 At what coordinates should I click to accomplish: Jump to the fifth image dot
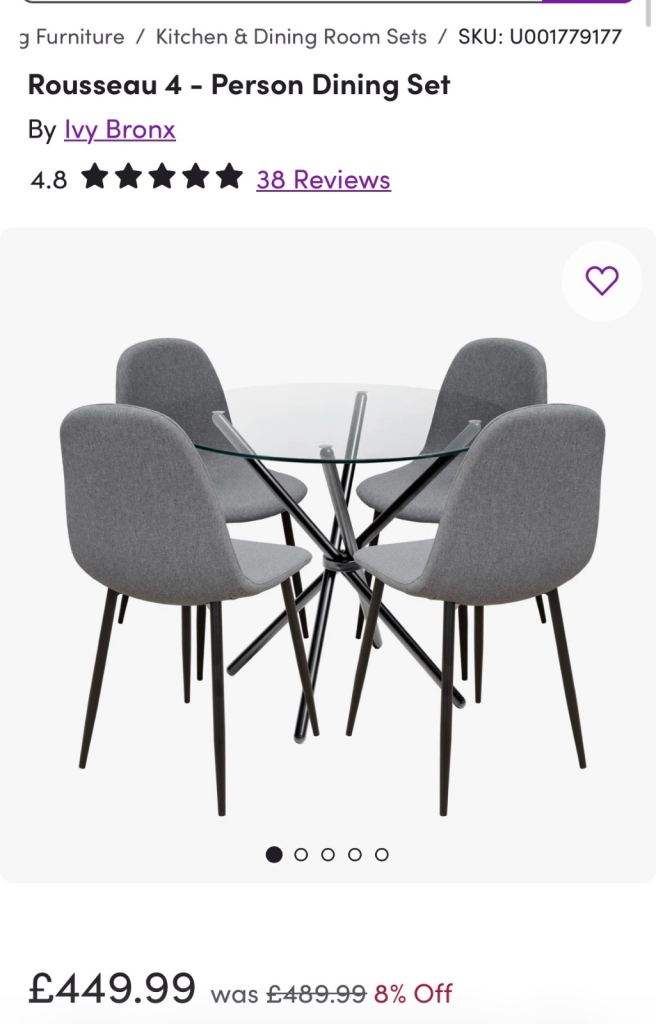[382, 855]
